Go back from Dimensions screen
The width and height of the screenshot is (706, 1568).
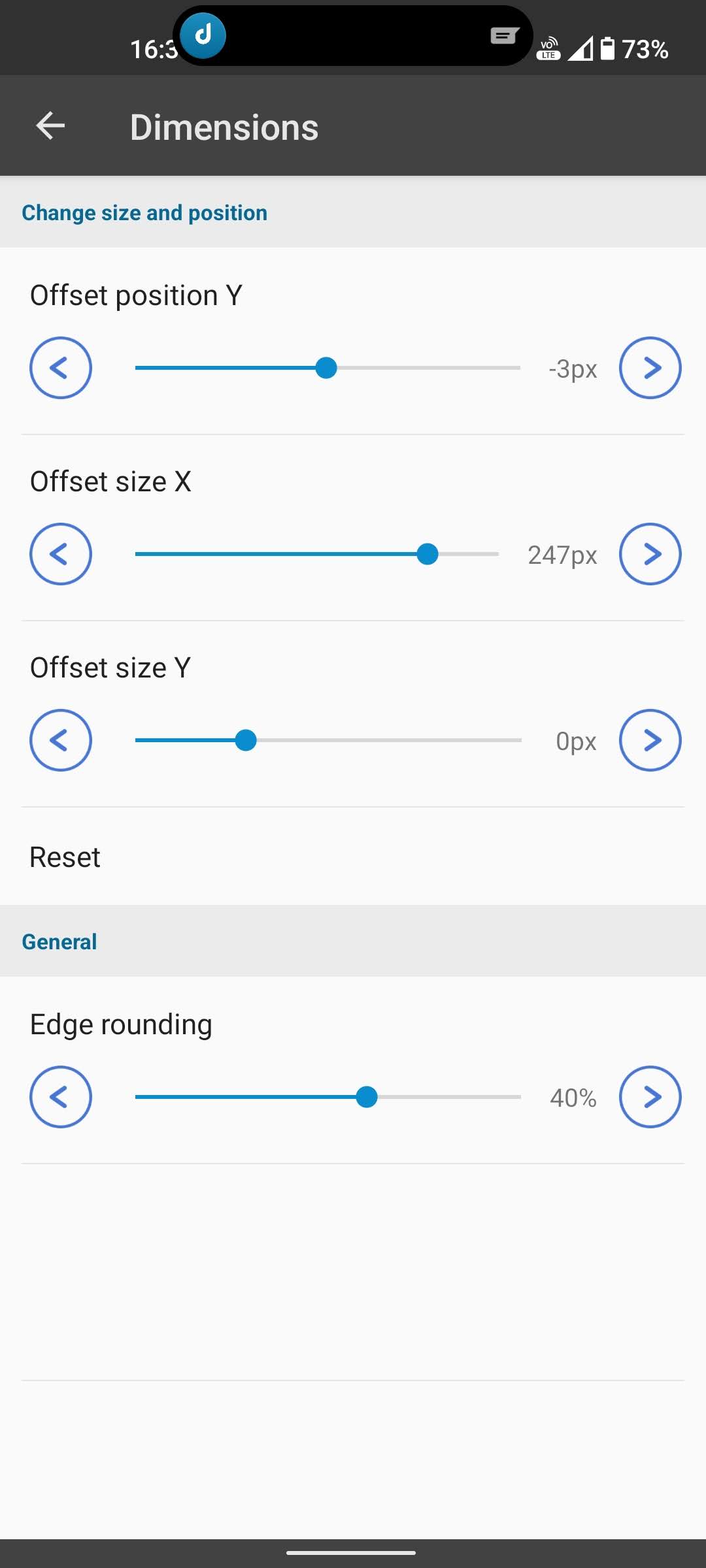(50, 126)
